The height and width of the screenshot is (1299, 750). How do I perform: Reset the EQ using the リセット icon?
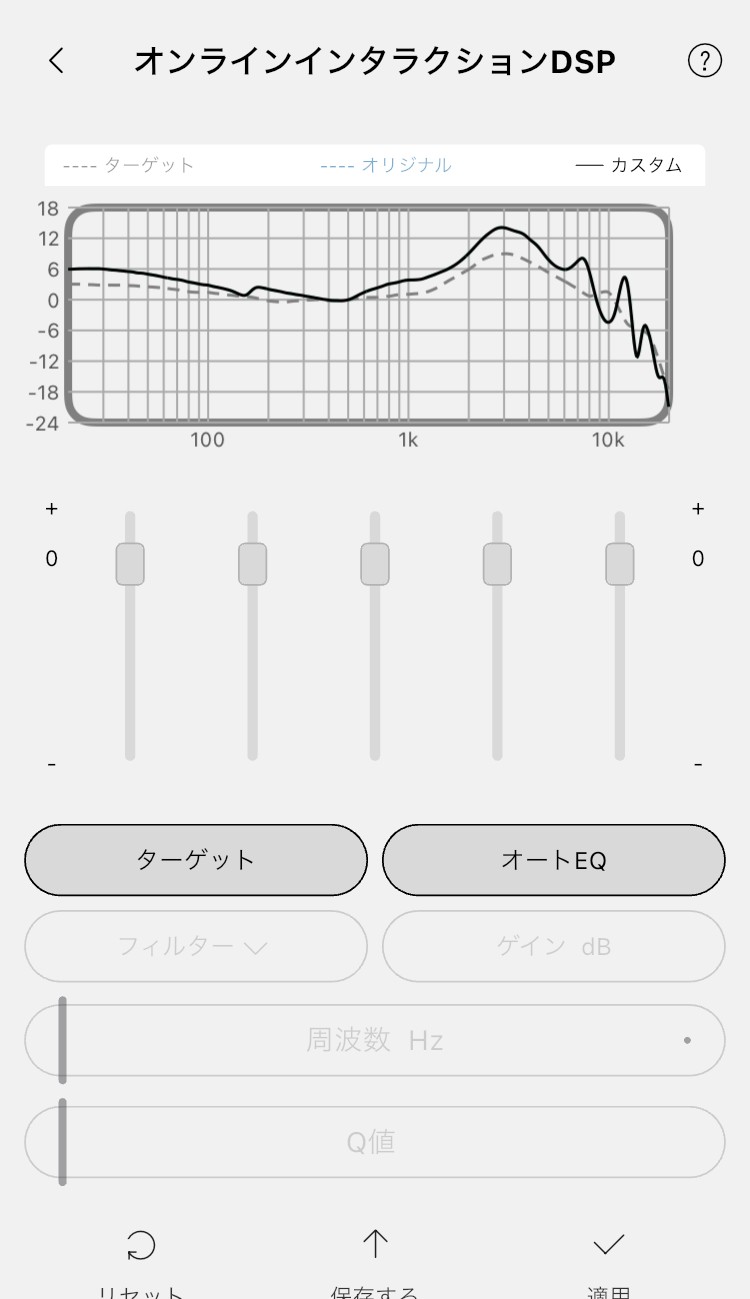point(141,1245)
